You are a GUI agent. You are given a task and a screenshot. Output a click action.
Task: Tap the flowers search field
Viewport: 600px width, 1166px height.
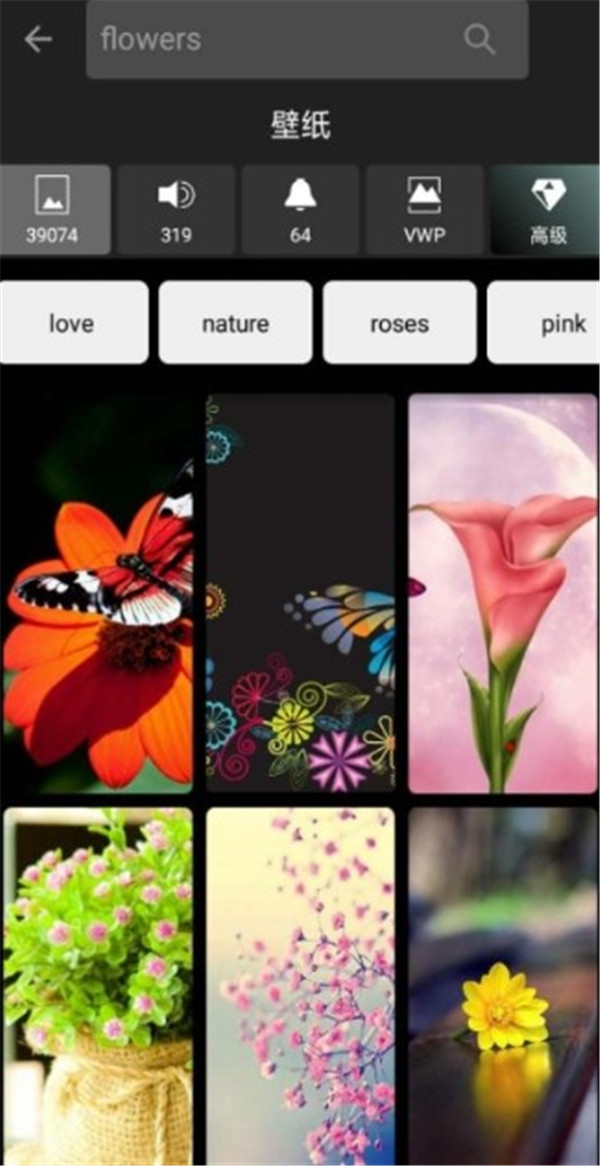click(x=270, y=40)
